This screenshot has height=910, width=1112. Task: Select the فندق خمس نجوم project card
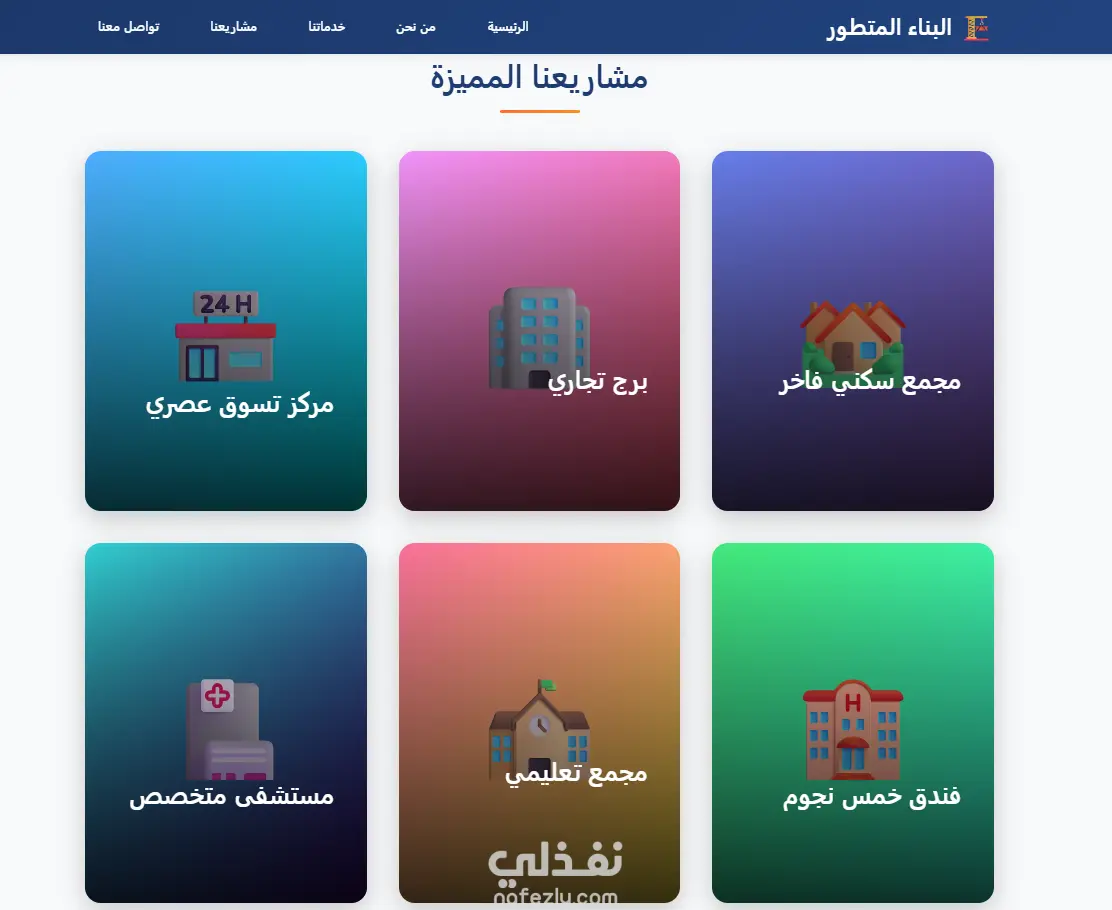(852, 723)
